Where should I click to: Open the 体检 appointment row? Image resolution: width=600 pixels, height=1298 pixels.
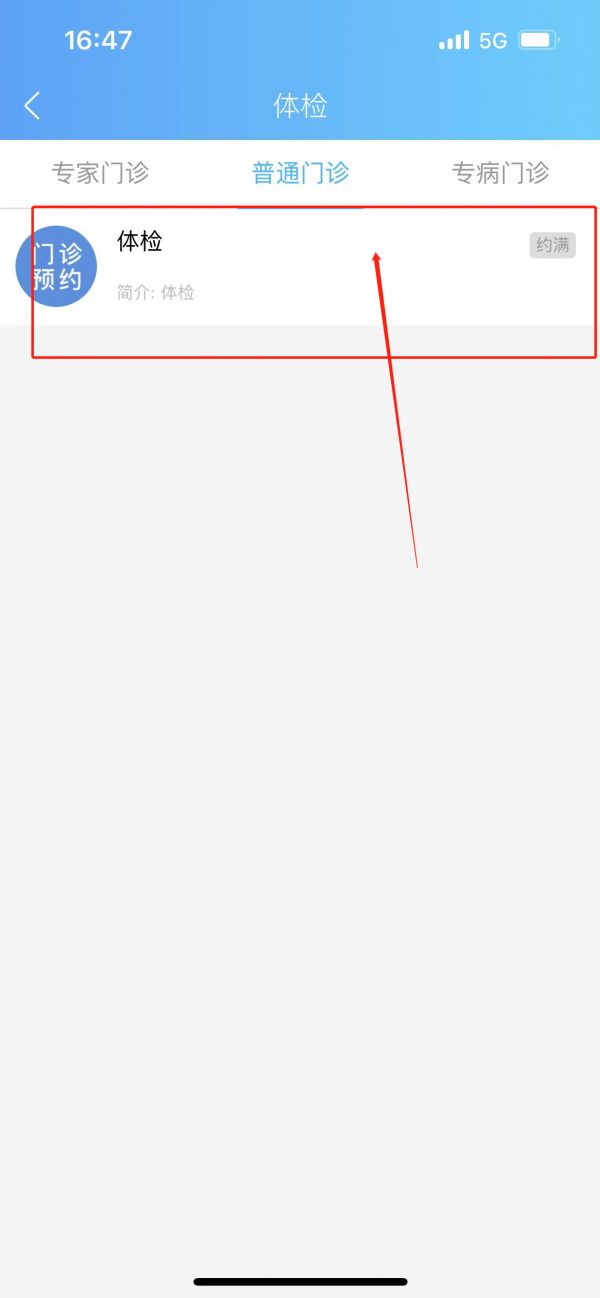coord(300,266)
